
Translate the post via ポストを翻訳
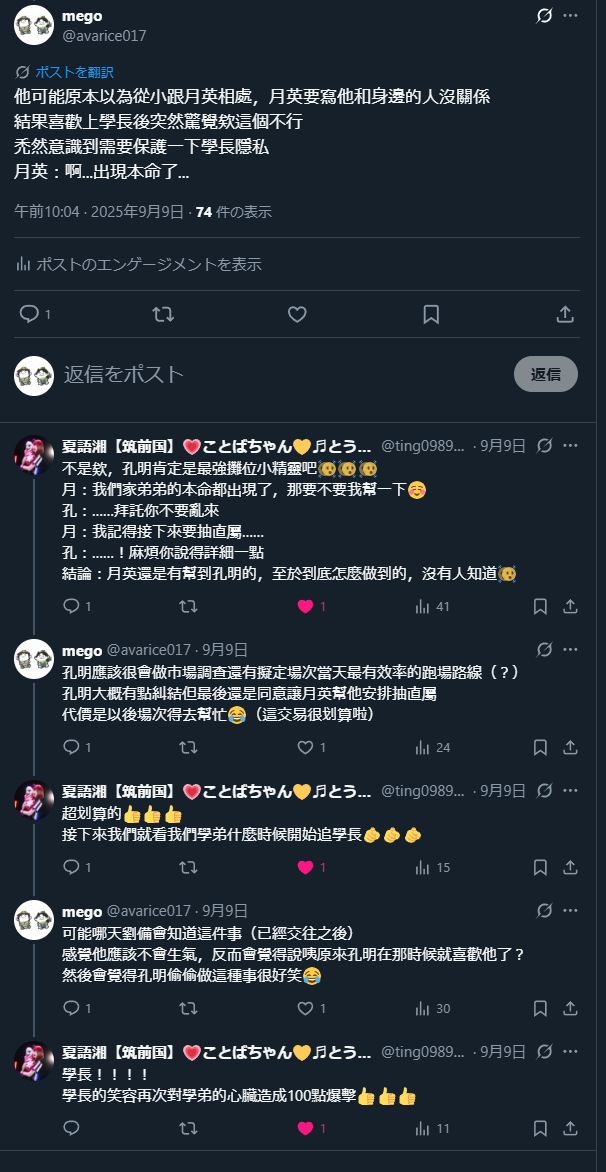pyautogui.click(x=74, y=72)
